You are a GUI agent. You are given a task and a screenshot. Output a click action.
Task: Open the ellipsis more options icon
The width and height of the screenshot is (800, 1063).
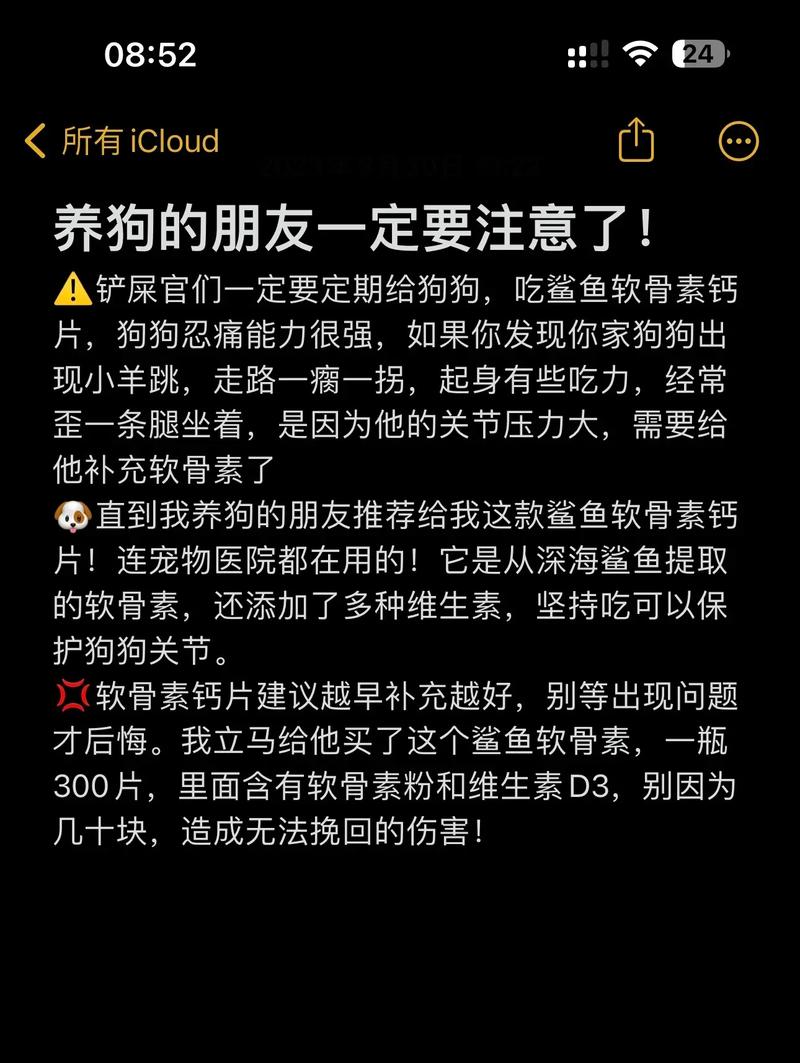[x=737, y=142]
